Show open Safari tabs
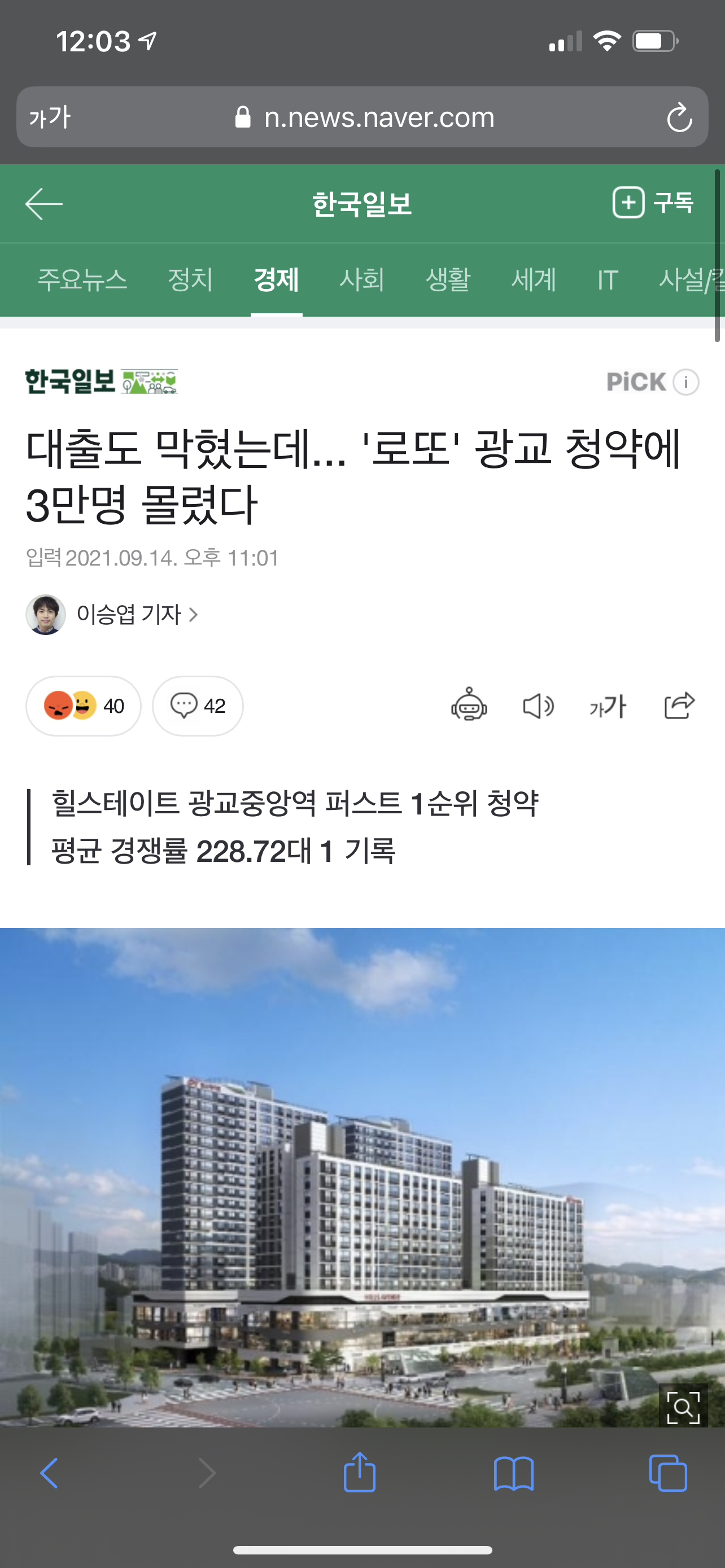Screen dimensions: 725x1568 tap(668, 1474)
